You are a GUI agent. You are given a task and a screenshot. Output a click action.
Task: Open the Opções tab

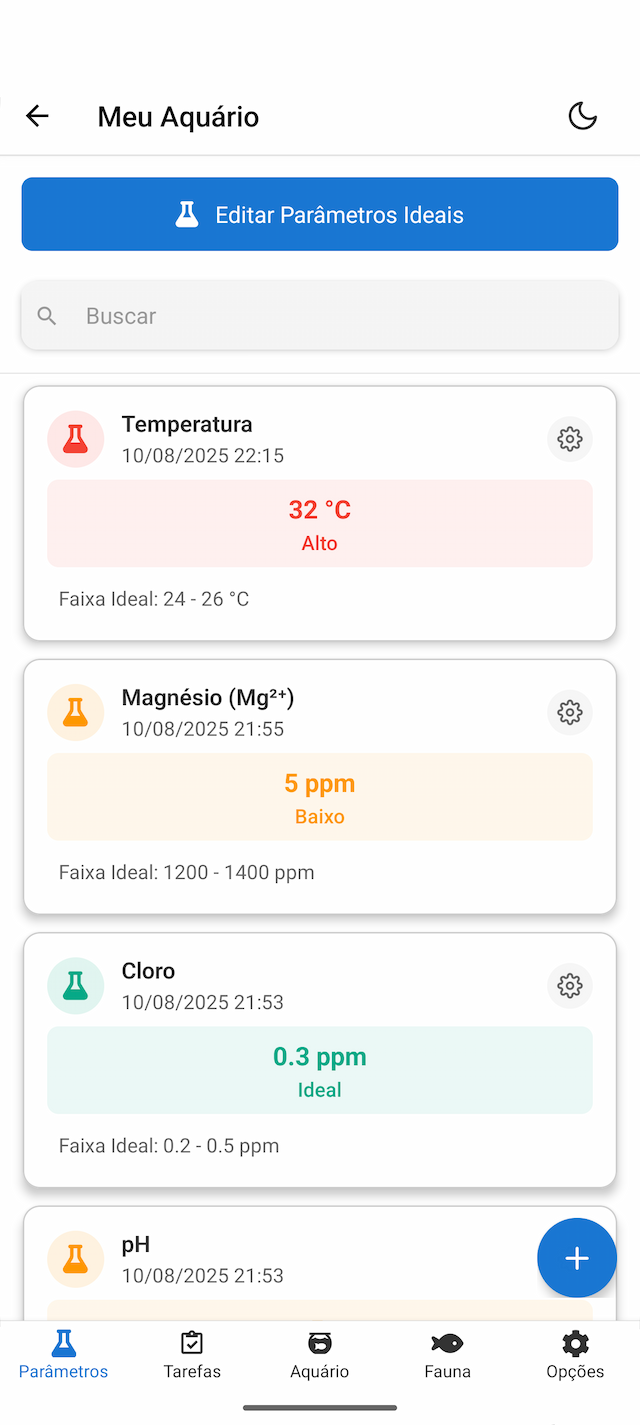(575, 1356)
